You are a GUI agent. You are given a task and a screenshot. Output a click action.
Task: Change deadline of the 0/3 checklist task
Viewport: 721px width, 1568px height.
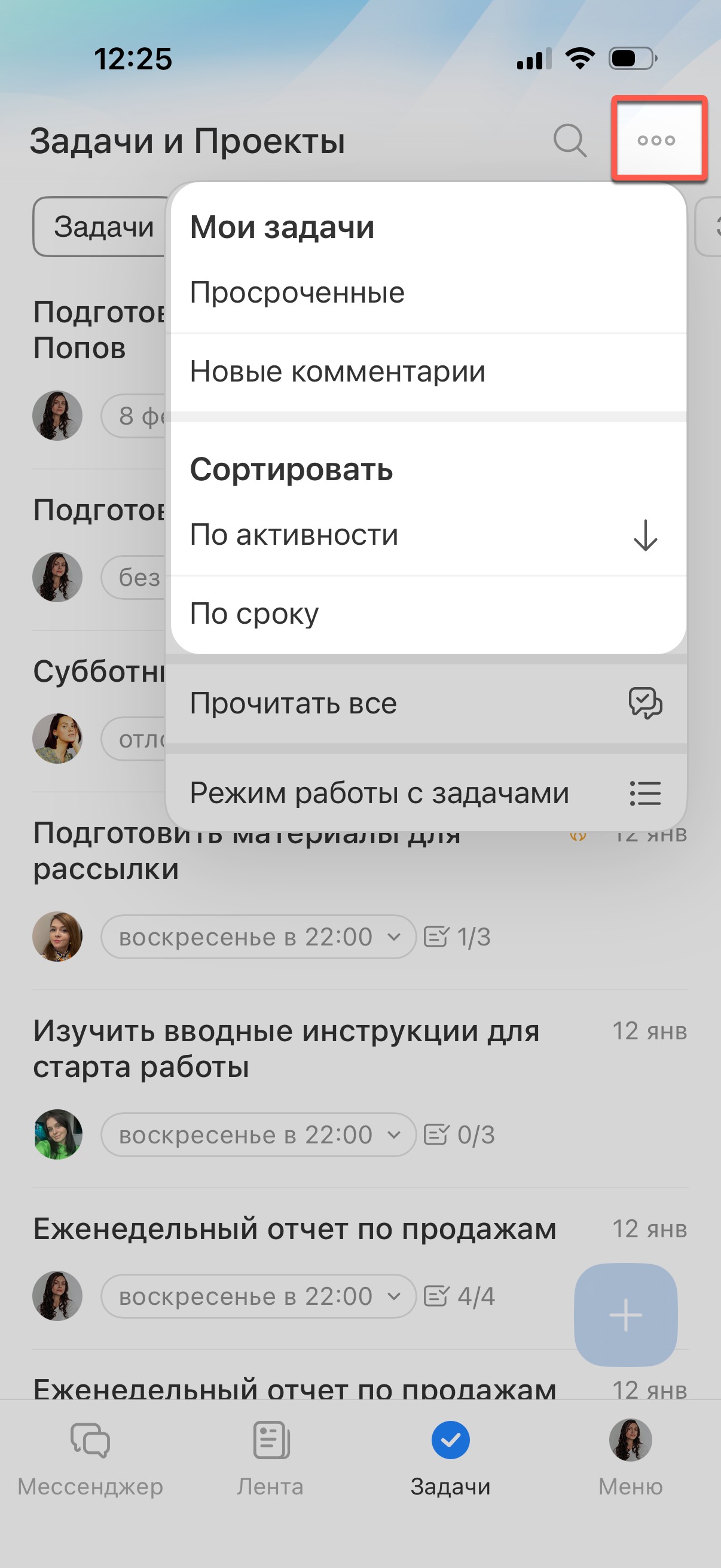[x=258, y=1134]
